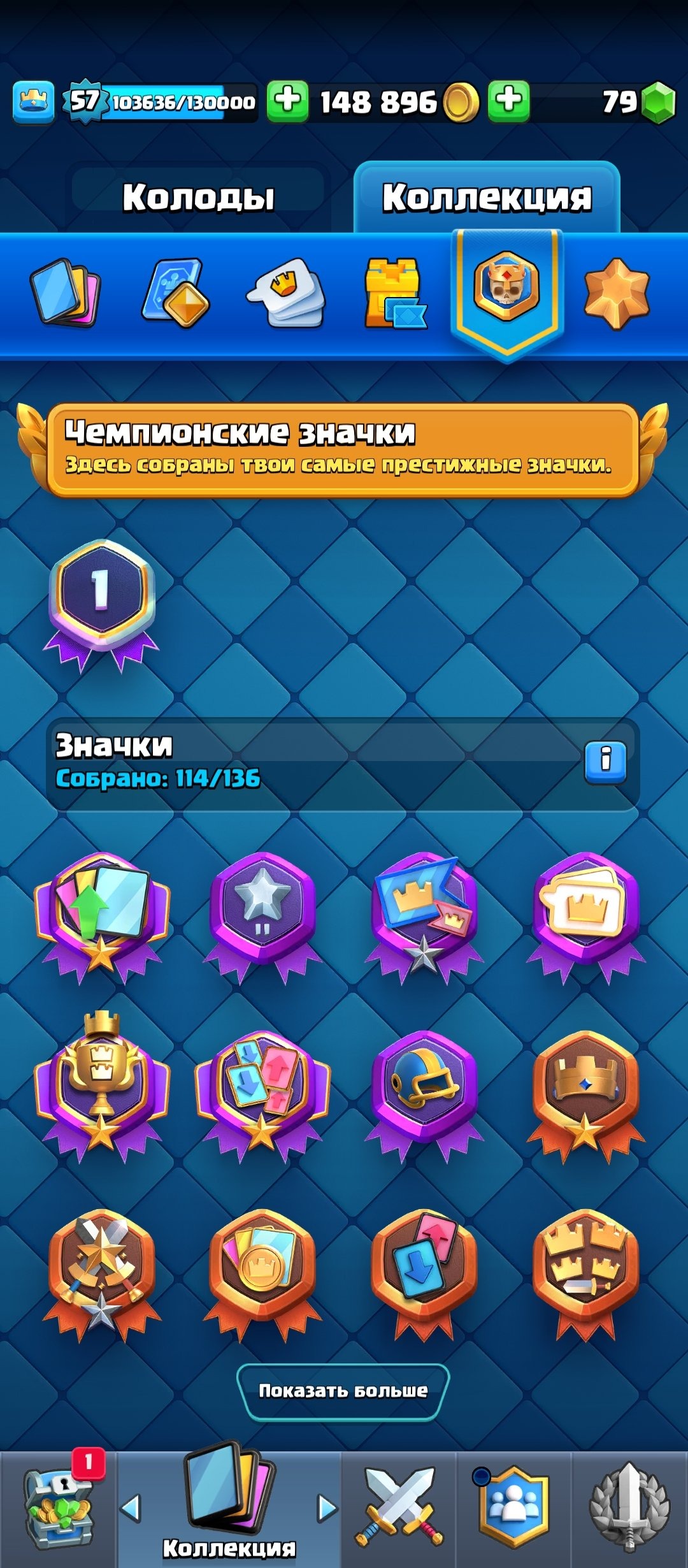Open the blue helmet badge

coord(424,1095)
